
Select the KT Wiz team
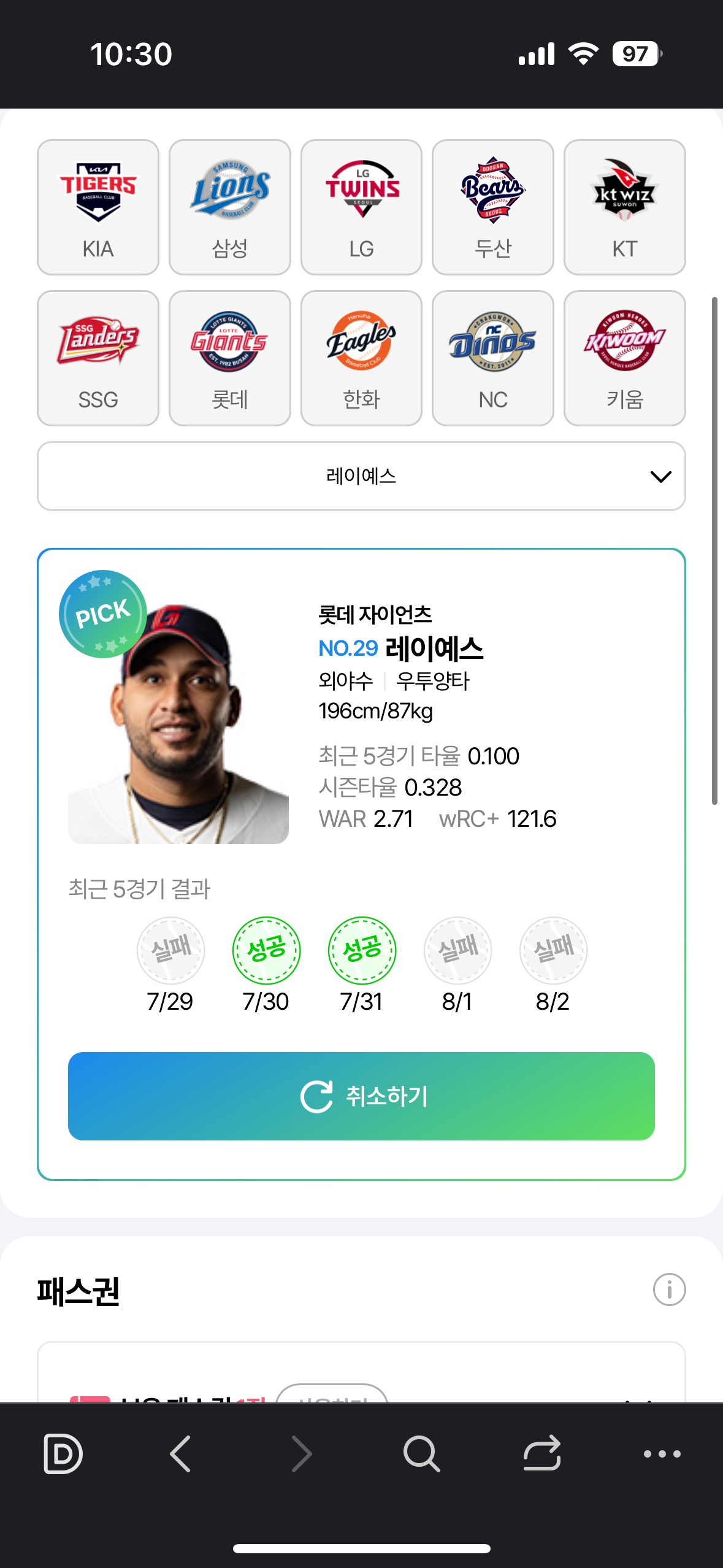pyautogui.click(x=624, y=207)
